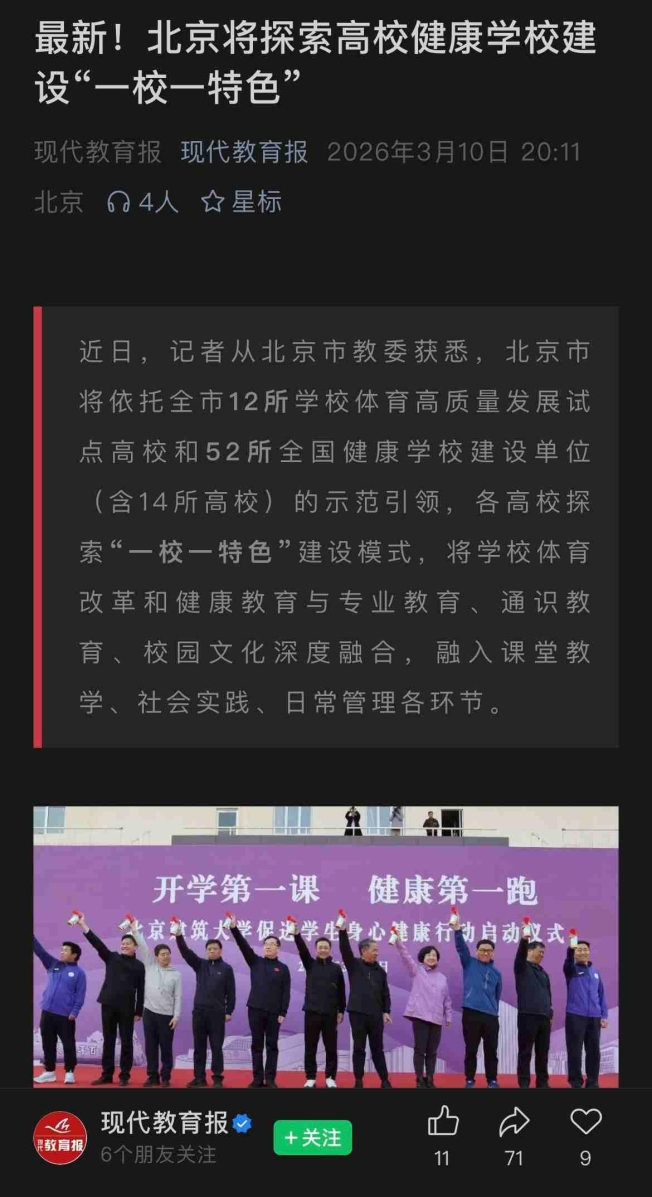Listen to the article via the headphone icon
The width and height of the screenshot is (652, 1197).
pyautogui.click(x=119, y=202)
